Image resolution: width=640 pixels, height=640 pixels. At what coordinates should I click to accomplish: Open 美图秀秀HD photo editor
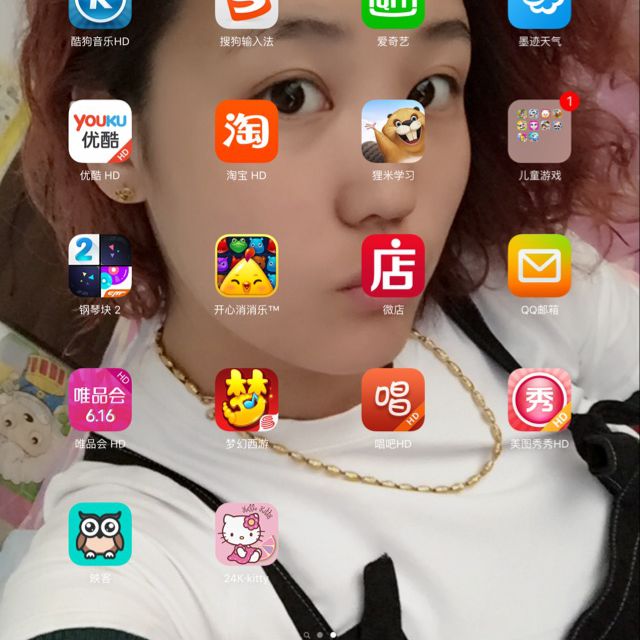pos(539,400)
